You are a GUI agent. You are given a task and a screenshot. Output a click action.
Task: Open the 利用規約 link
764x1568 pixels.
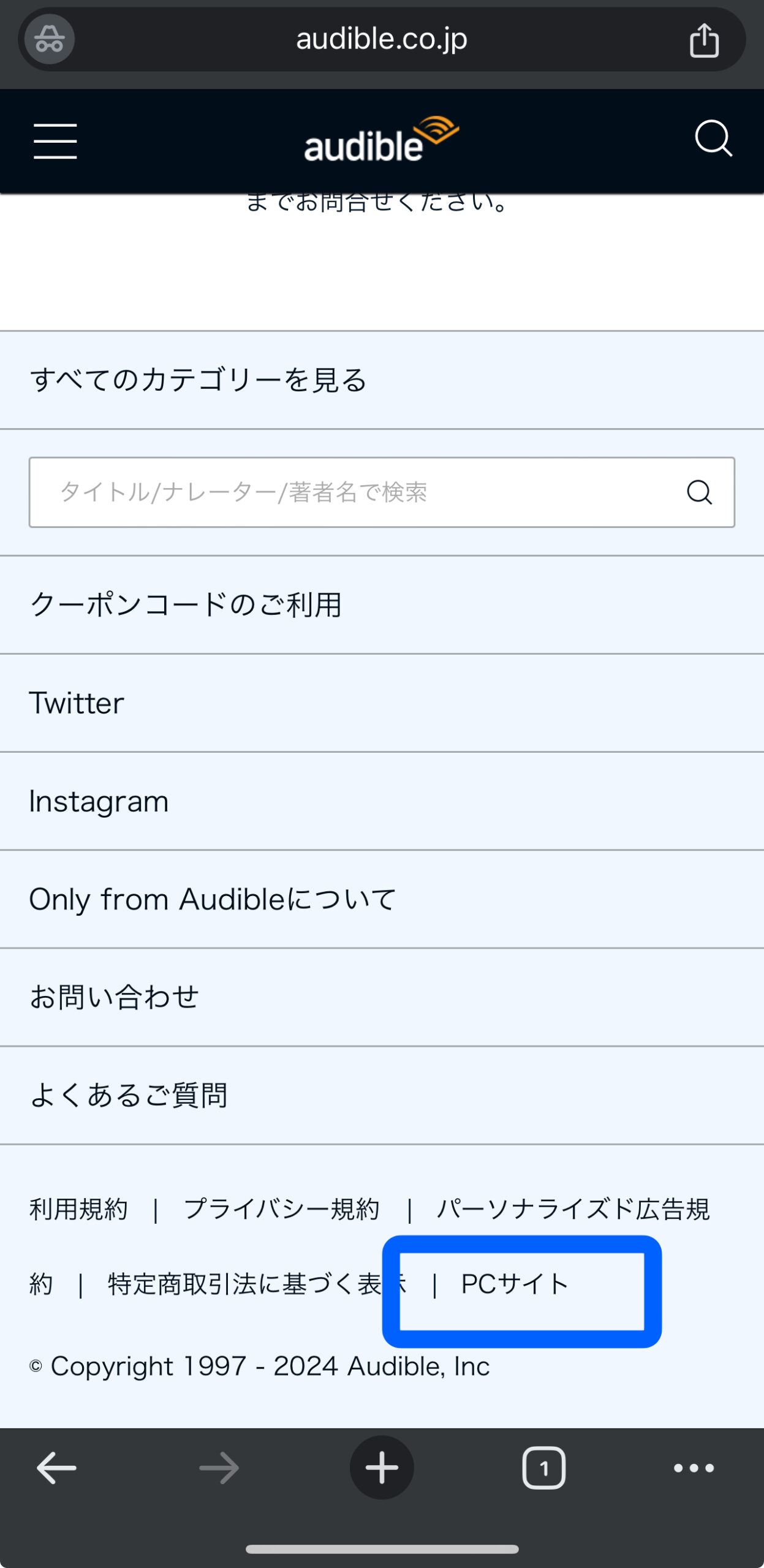[78, 1210]
